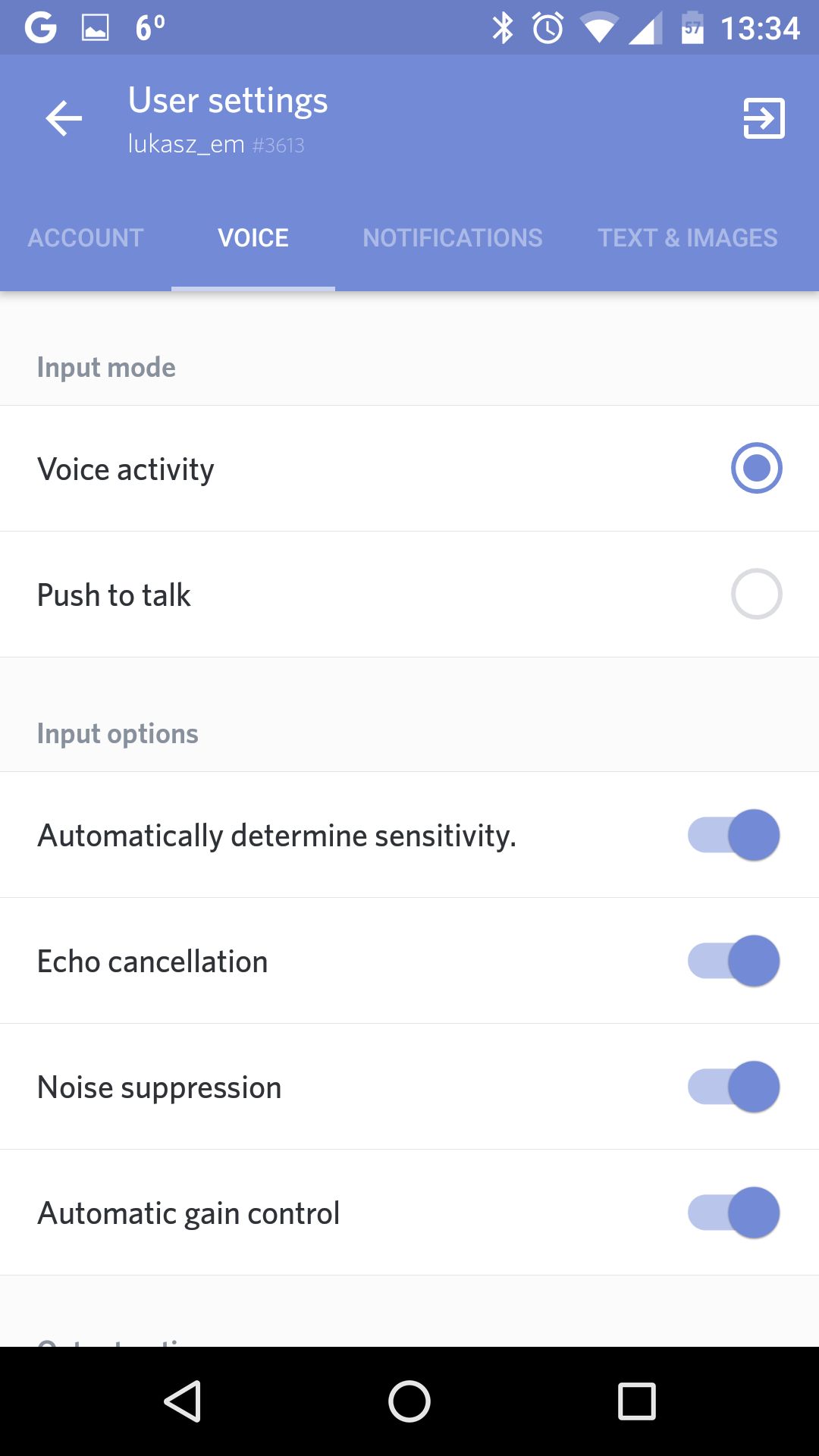This screenshot has width=819, height=1456.
Task: Switch to Text & Images tab
Action: pos(688,238)
